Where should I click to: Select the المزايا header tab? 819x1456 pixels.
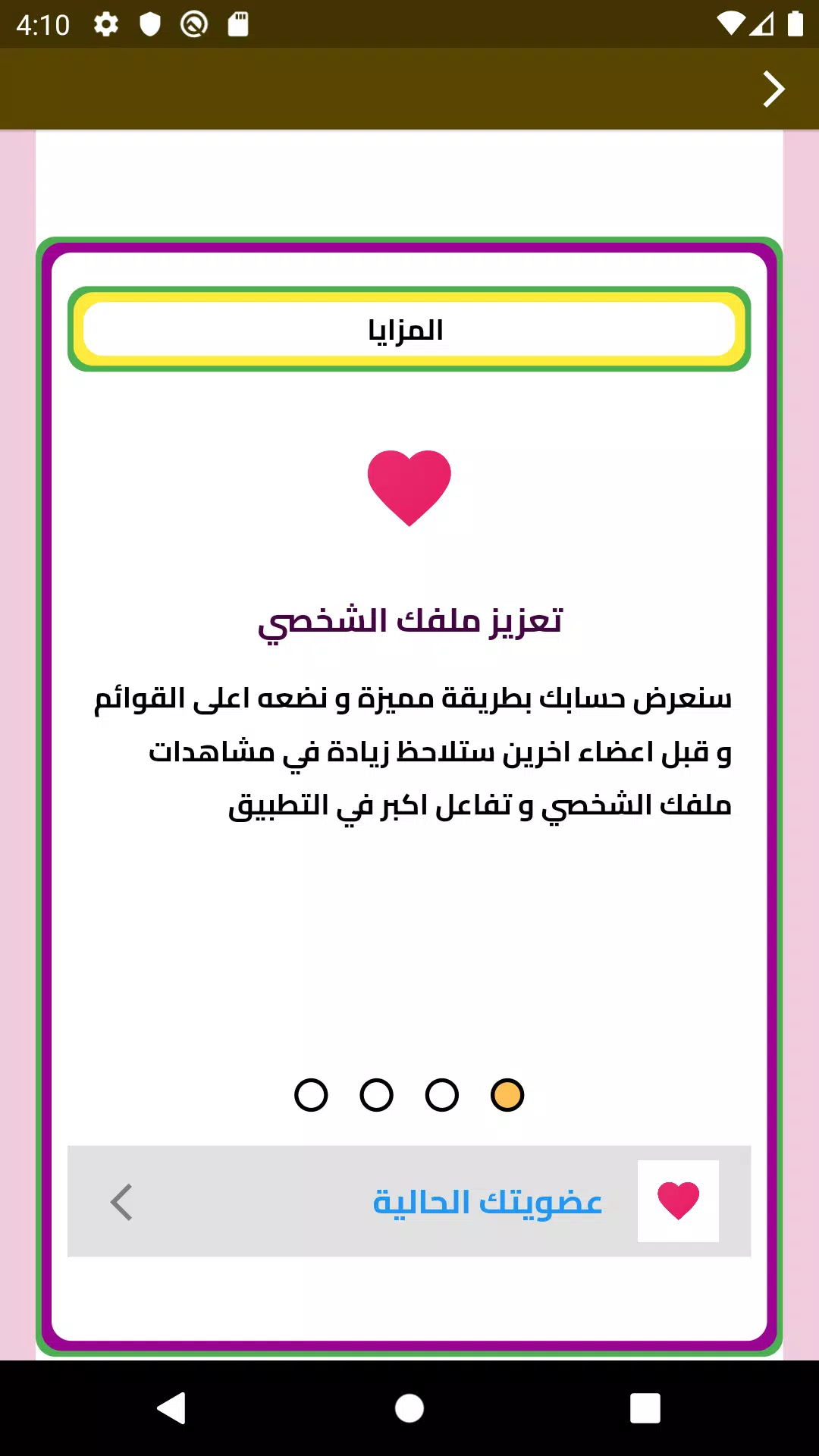pyautogui.click(x=409, y=329)
